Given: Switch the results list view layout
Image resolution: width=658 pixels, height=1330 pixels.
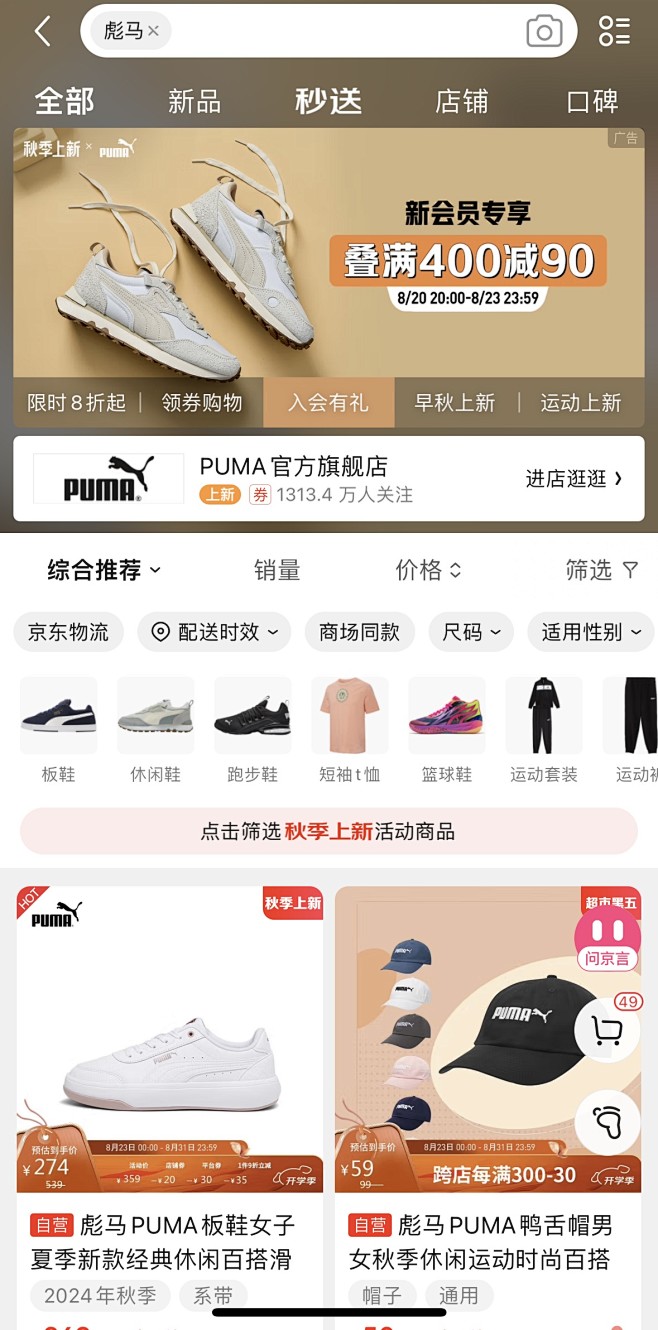Looking at the screenshot, I should click(x=614, y=32).
